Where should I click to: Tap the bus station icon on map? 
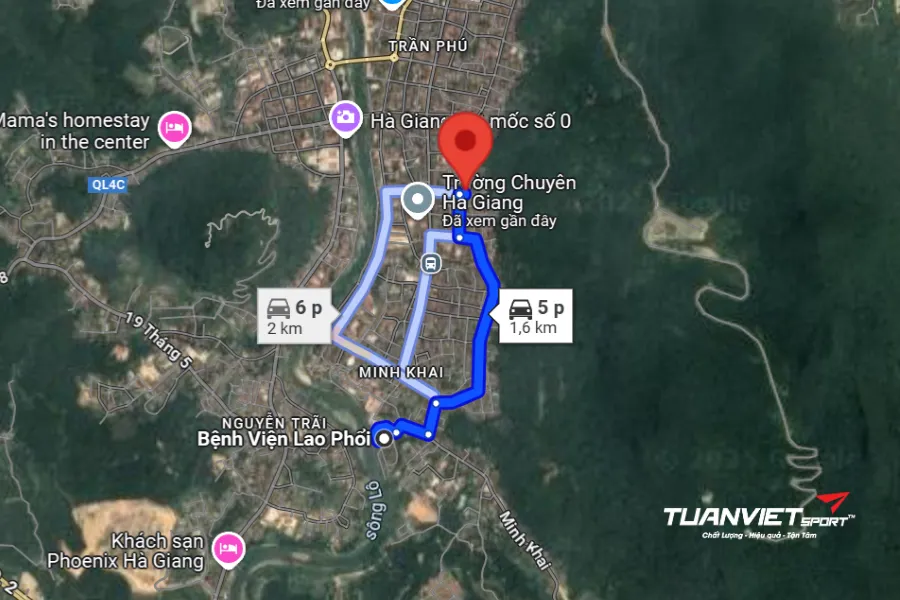point(430,264)
